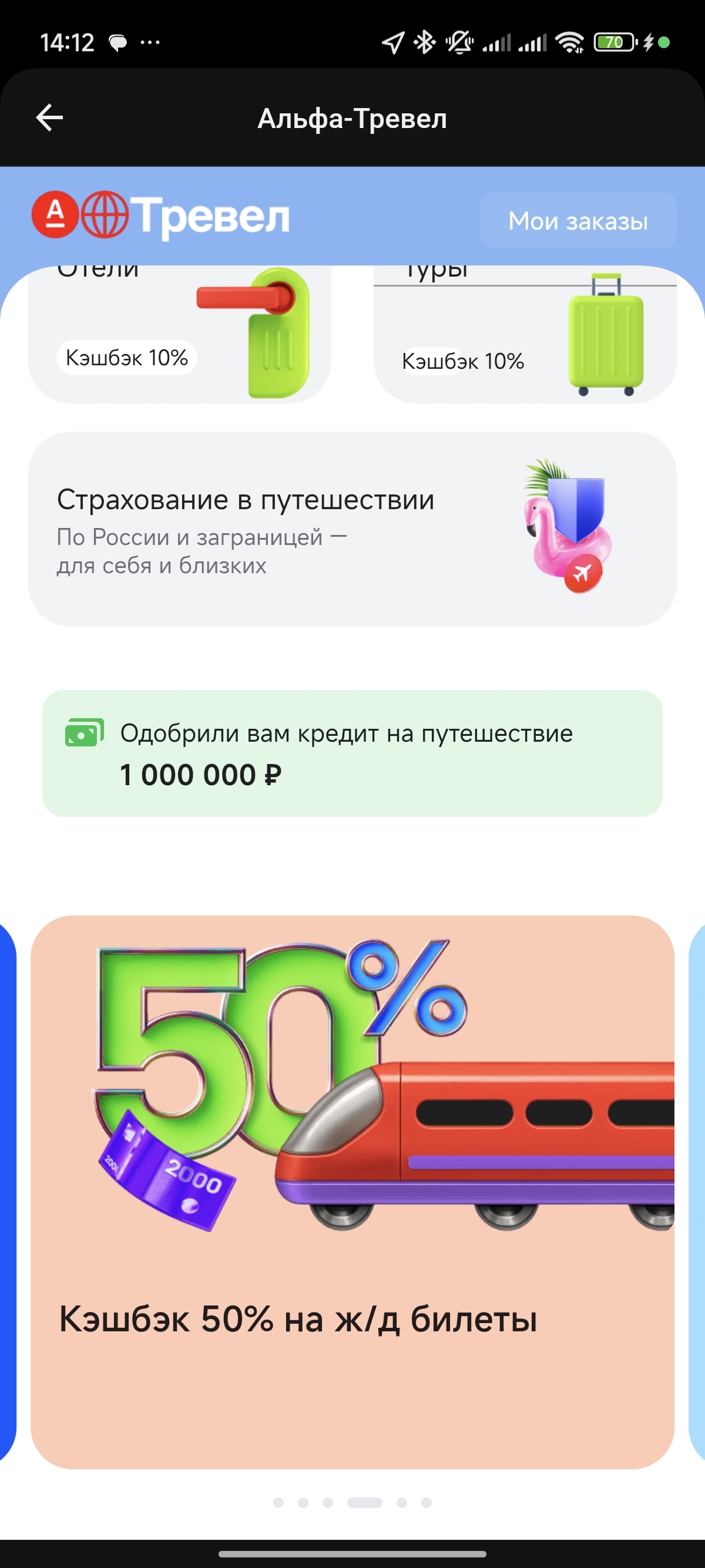Open the Кэшбэк 50% на ж/д билеты banner

[x=352, y=1192]
